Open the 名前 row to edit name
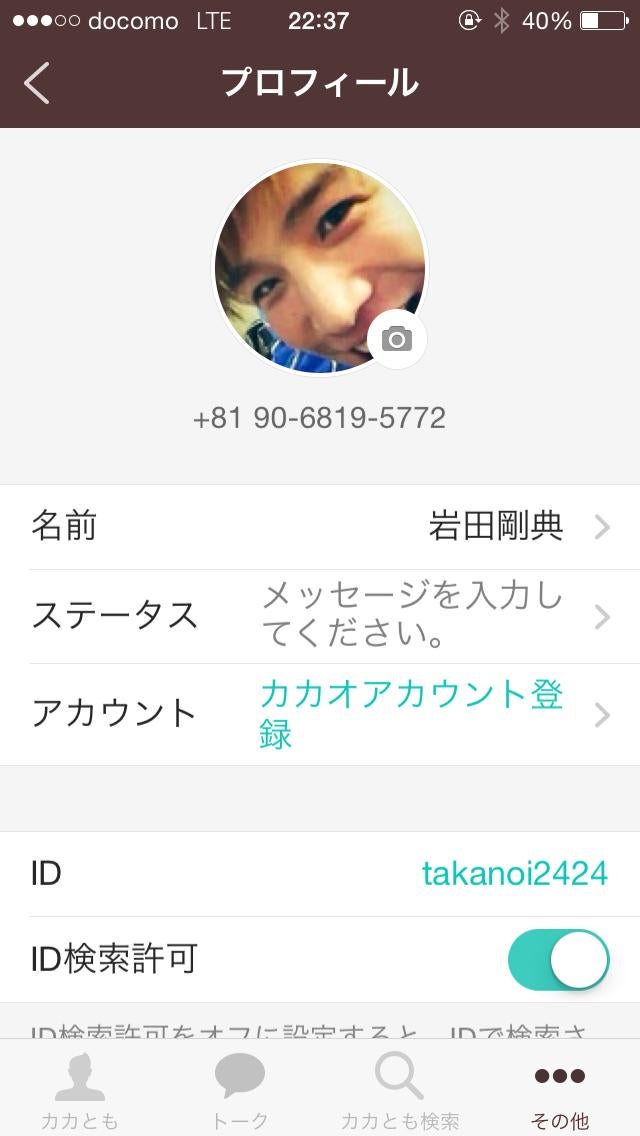 point(320,527)
